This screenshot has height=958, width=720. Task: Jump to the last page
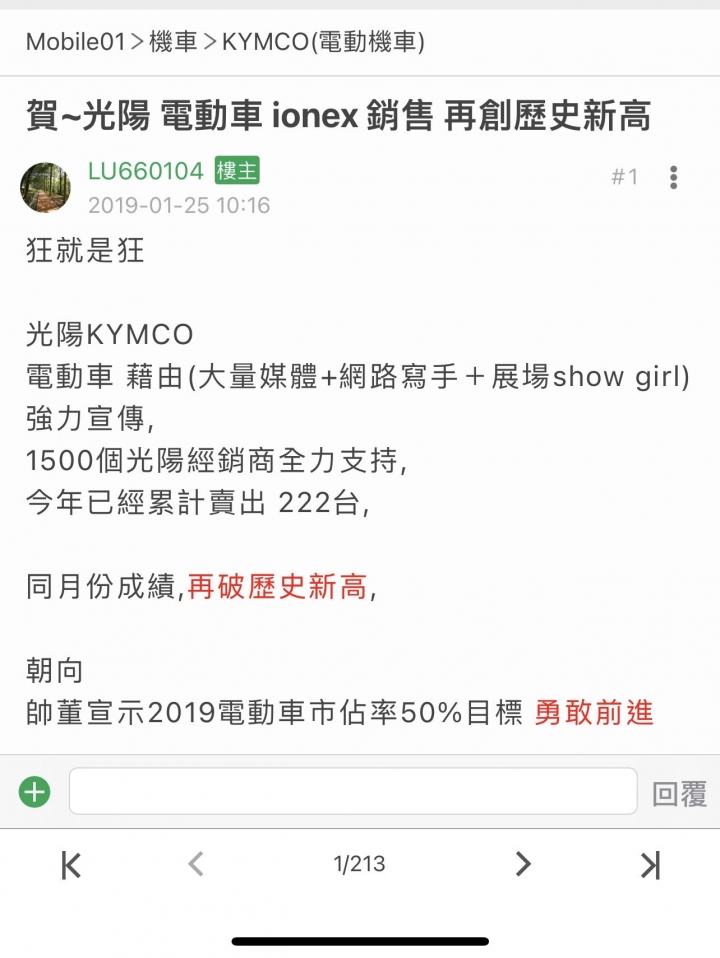coord(650,865)
